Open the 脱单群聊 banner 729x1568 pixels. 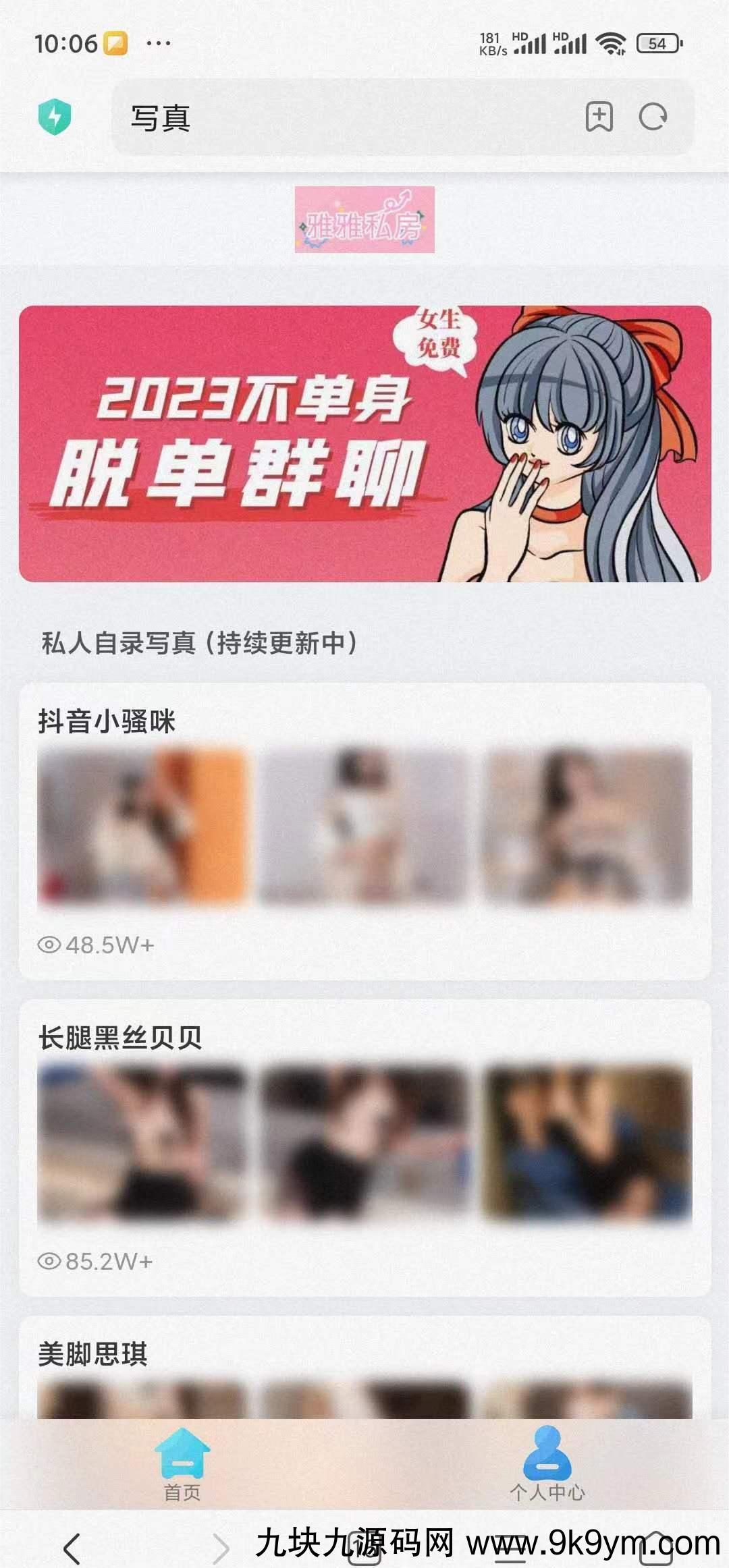pos(364,443)
